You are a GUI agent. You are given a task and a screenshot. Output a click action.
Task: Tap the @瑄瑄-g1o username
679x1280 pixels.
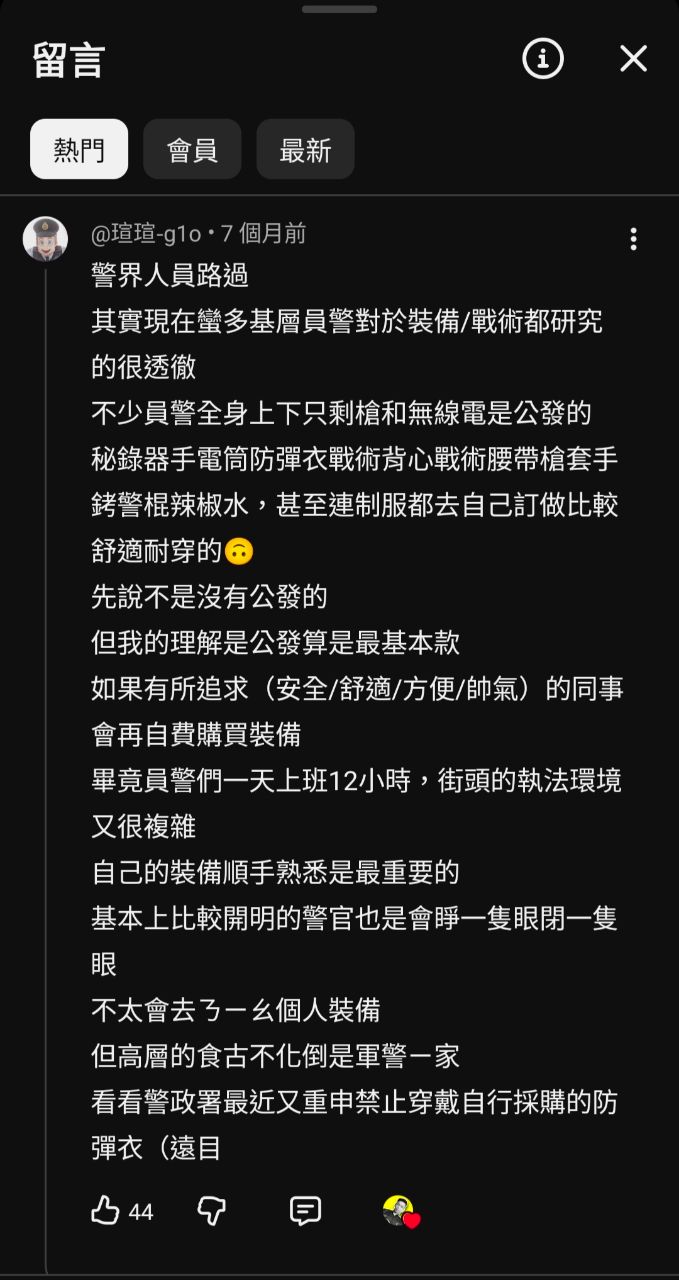[x=147, y=234]
